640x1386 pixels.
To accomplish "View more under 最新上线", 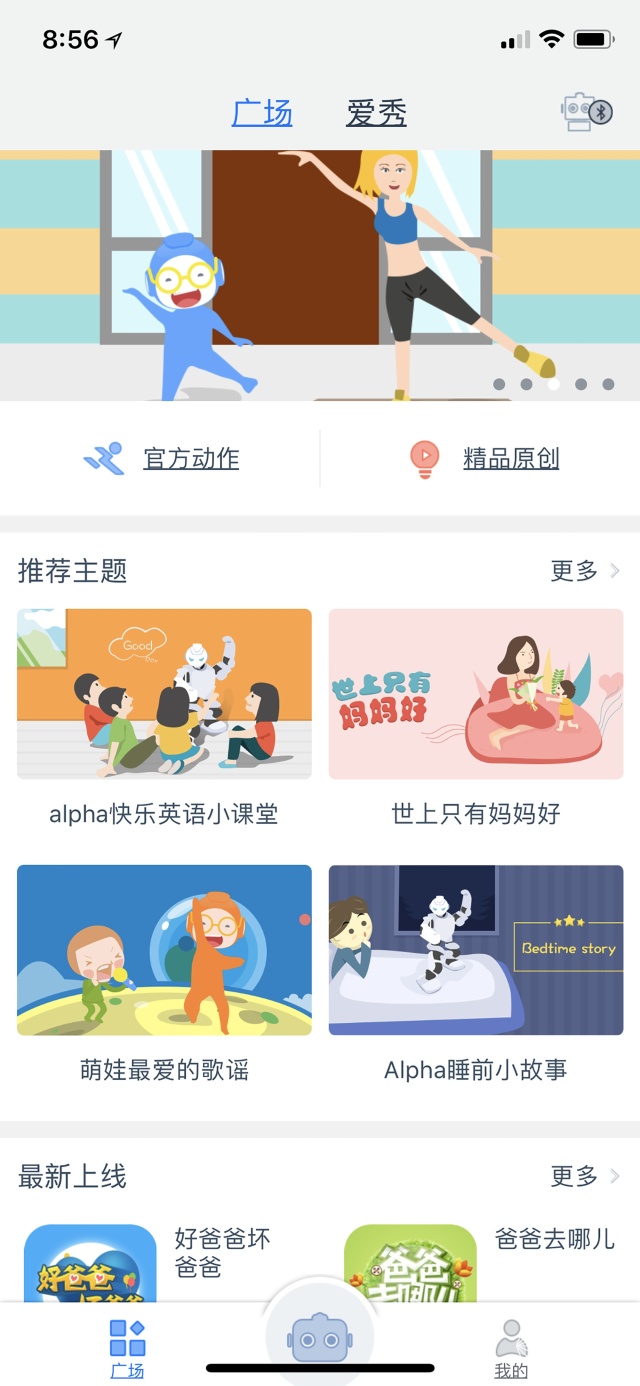I will pyautogui.click(x=584, y=1176).
